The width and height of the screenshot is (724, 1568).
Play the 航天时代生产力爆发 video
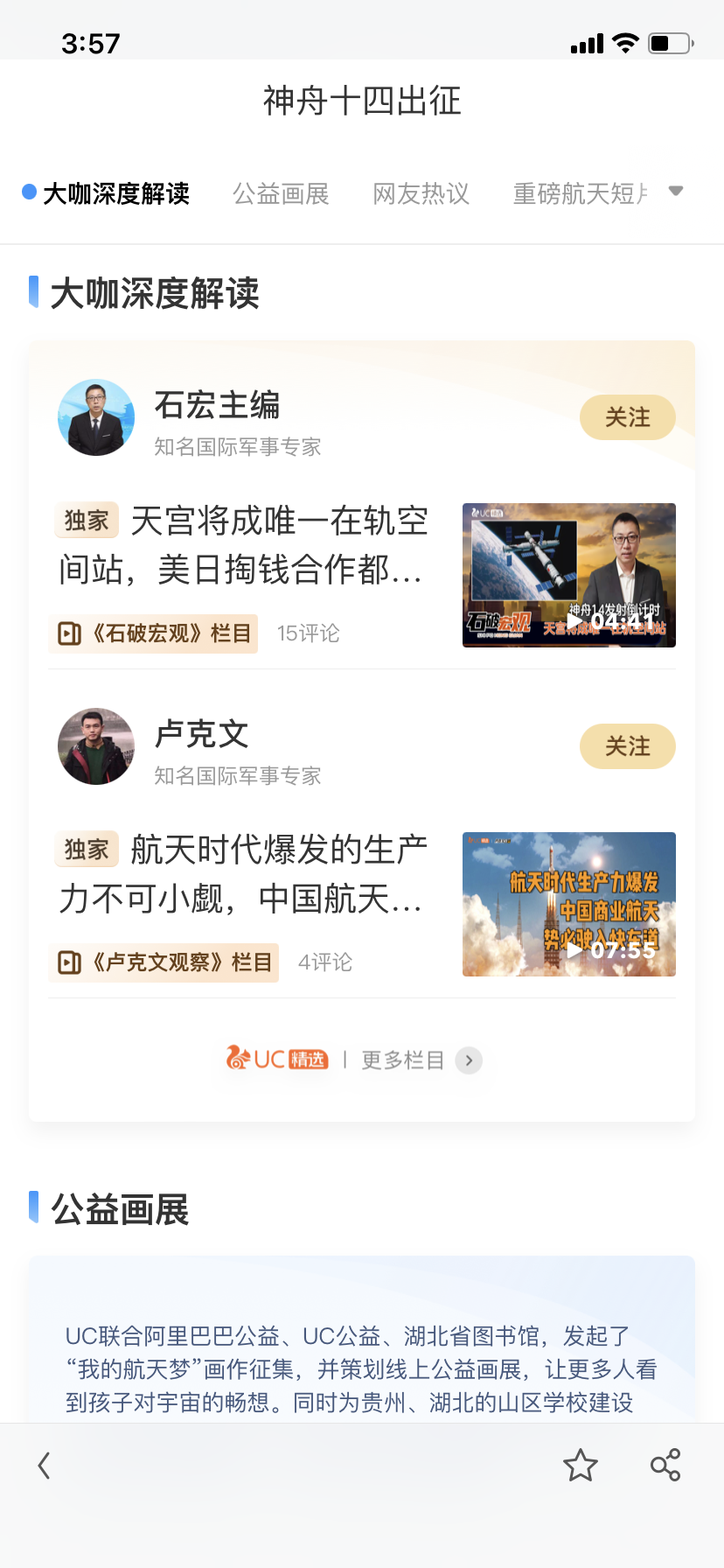568,904
